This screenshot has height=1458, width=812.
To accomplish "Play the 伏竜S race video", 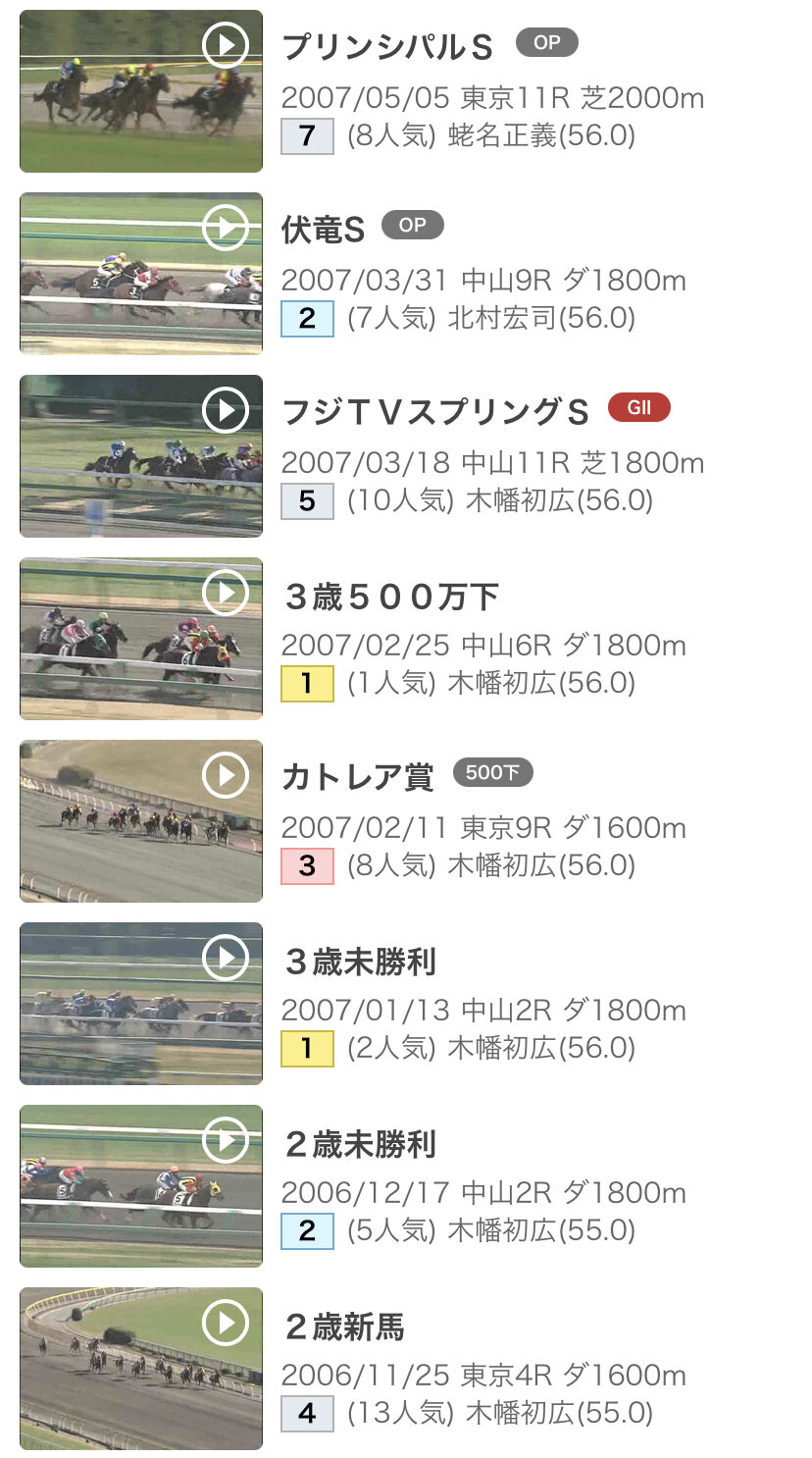I will [x=226, y=228].
